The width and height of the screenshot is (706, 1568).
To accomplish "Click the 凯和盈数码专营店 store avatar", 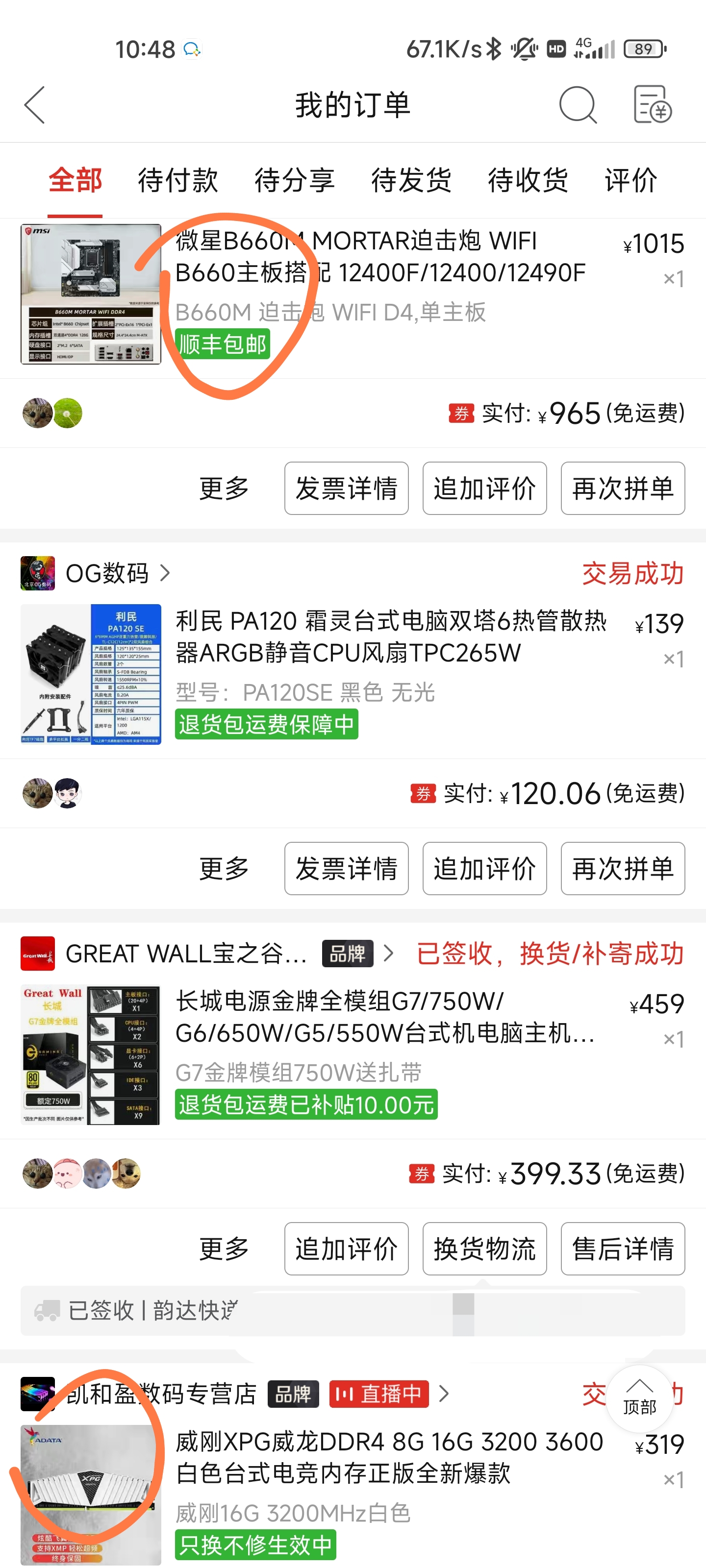I will [37, 1394].
